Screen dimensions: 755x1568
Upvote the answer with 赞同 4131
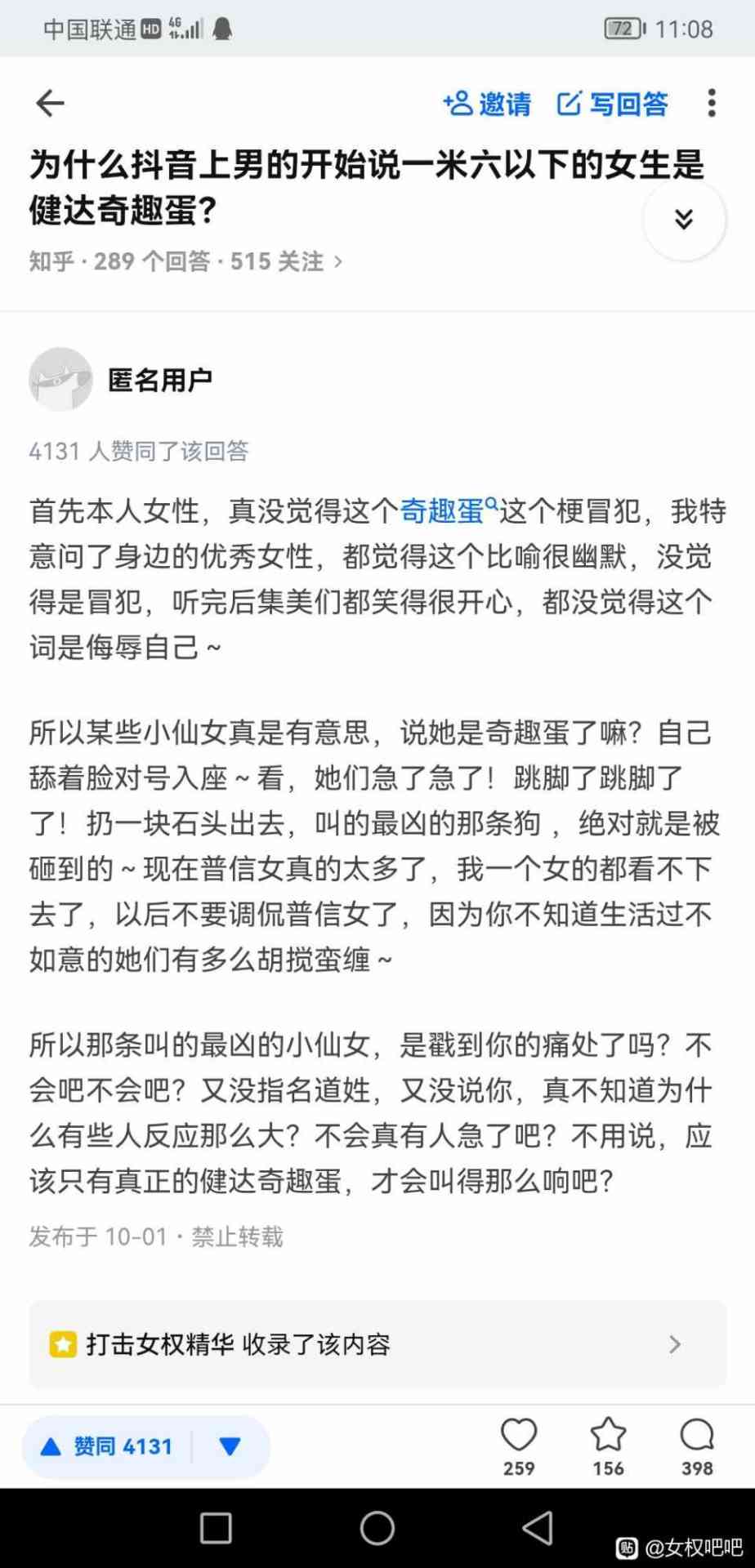[x=107, y=1447]
